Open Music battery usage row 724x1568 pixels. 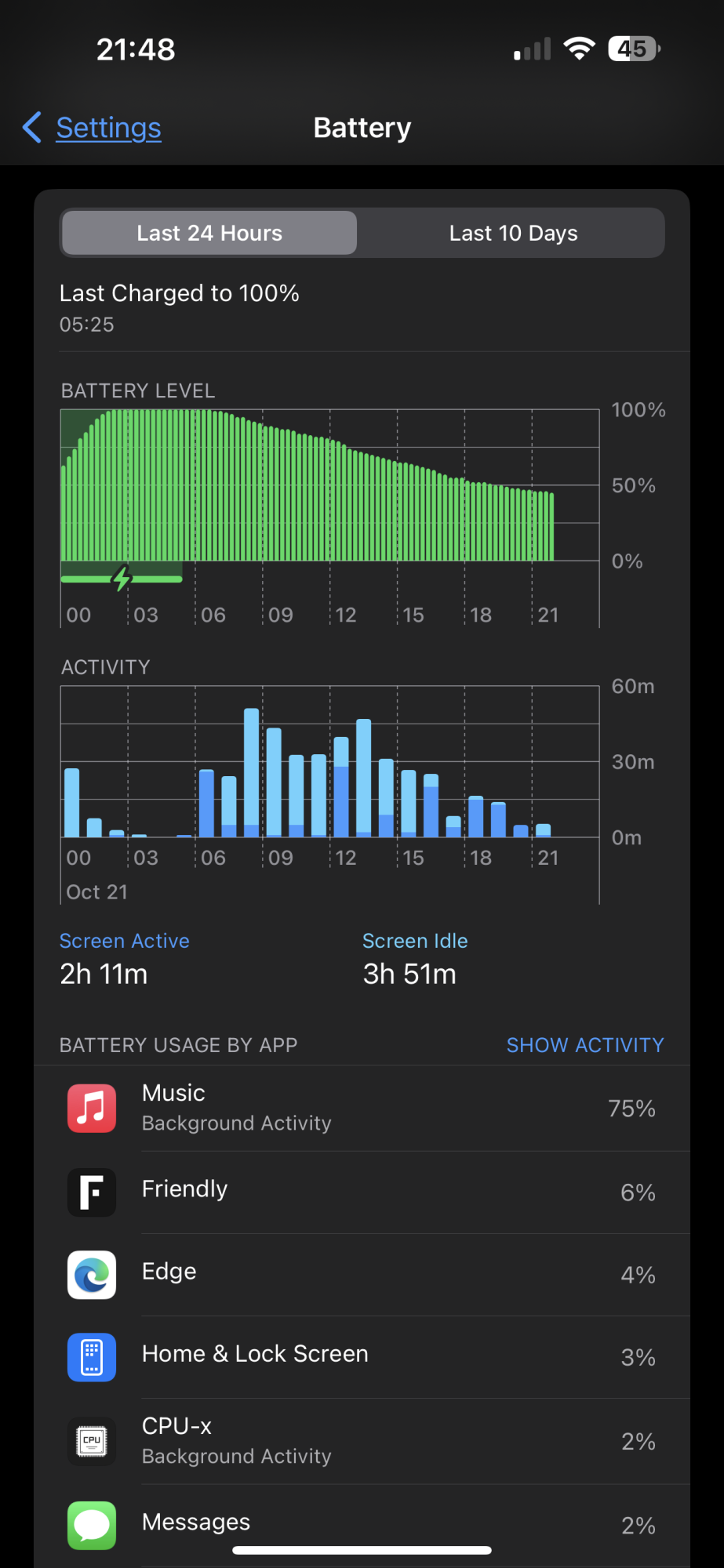click(x=361, y=1108)
